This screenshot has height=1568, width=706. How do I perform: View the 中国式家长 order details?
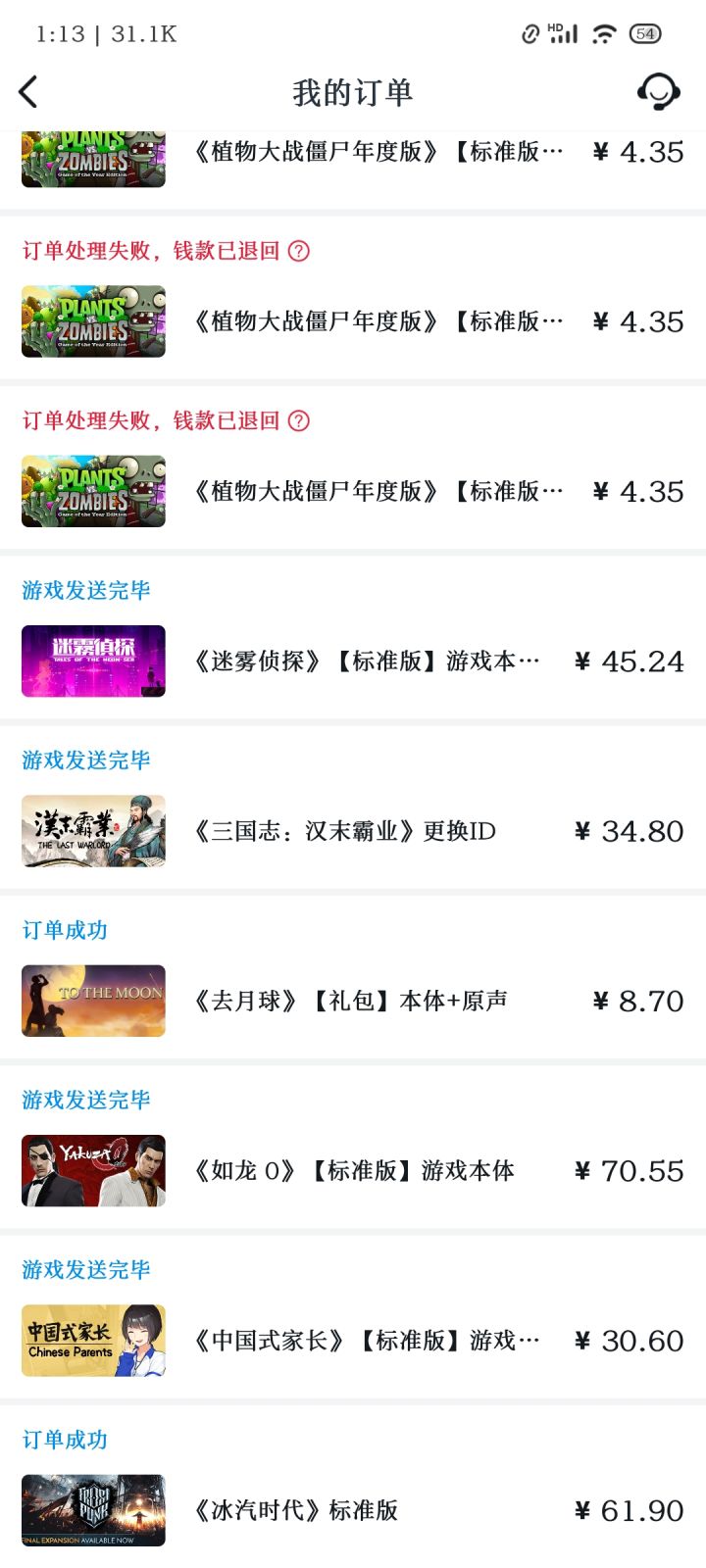pyautogui.click(x=353, y=1318)
